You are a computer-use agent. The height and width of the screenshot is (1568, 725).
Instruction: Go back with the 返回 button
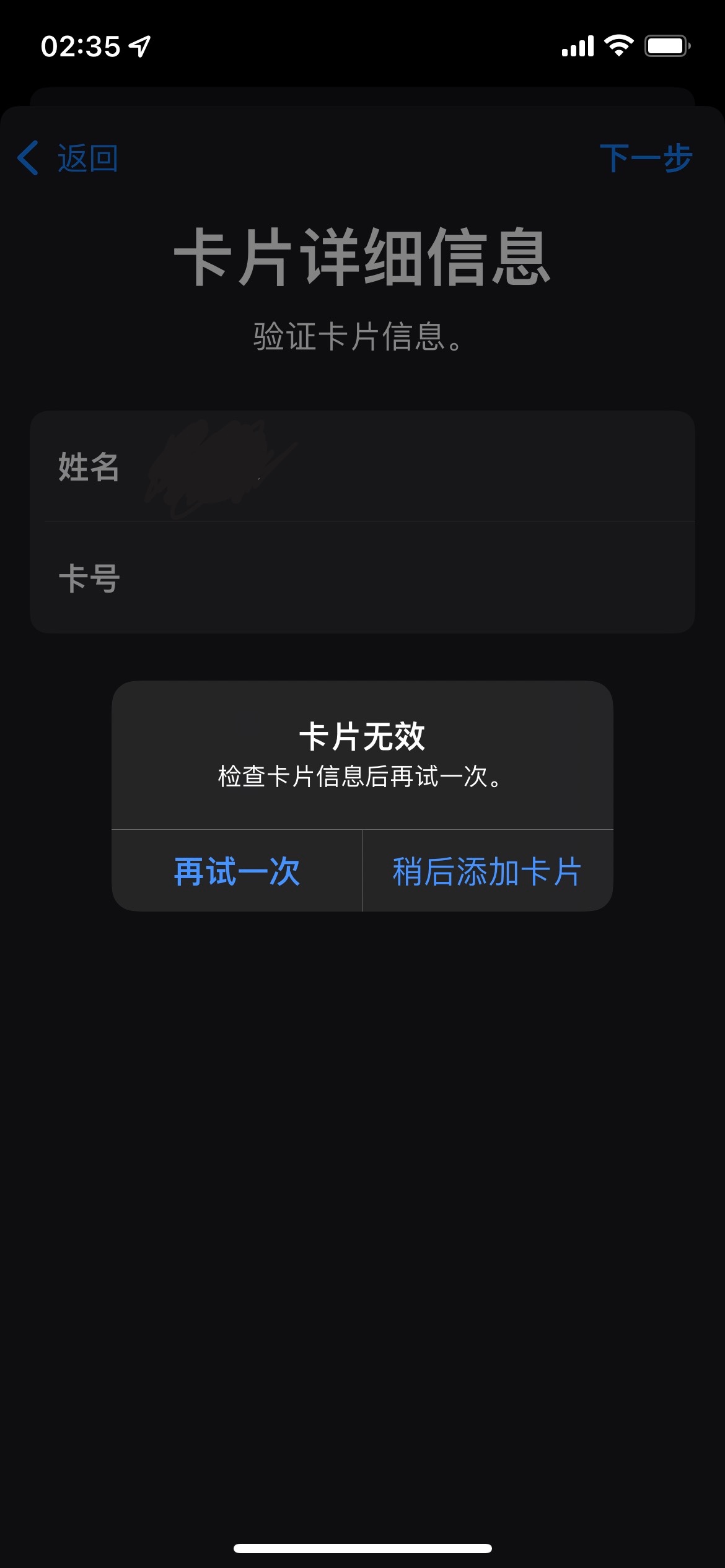click(x=68, y=158)
